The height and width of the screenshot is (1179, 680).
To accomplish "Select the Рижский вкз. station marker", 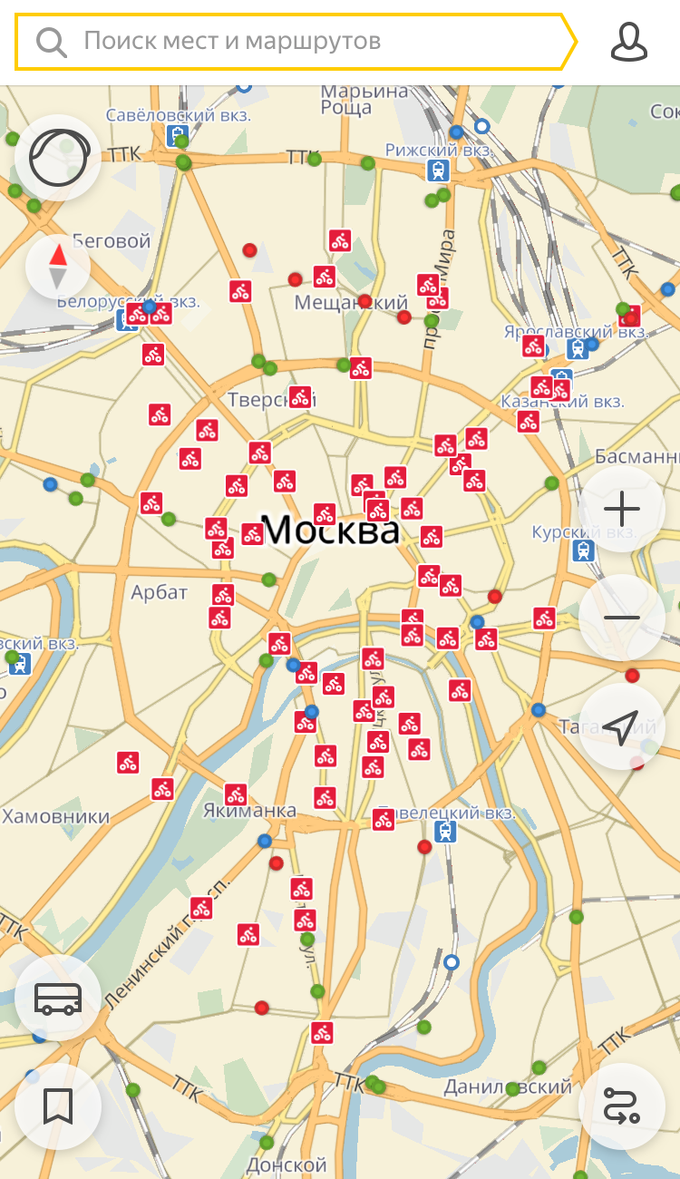I will pyautogui.click(x=437, y=170).
